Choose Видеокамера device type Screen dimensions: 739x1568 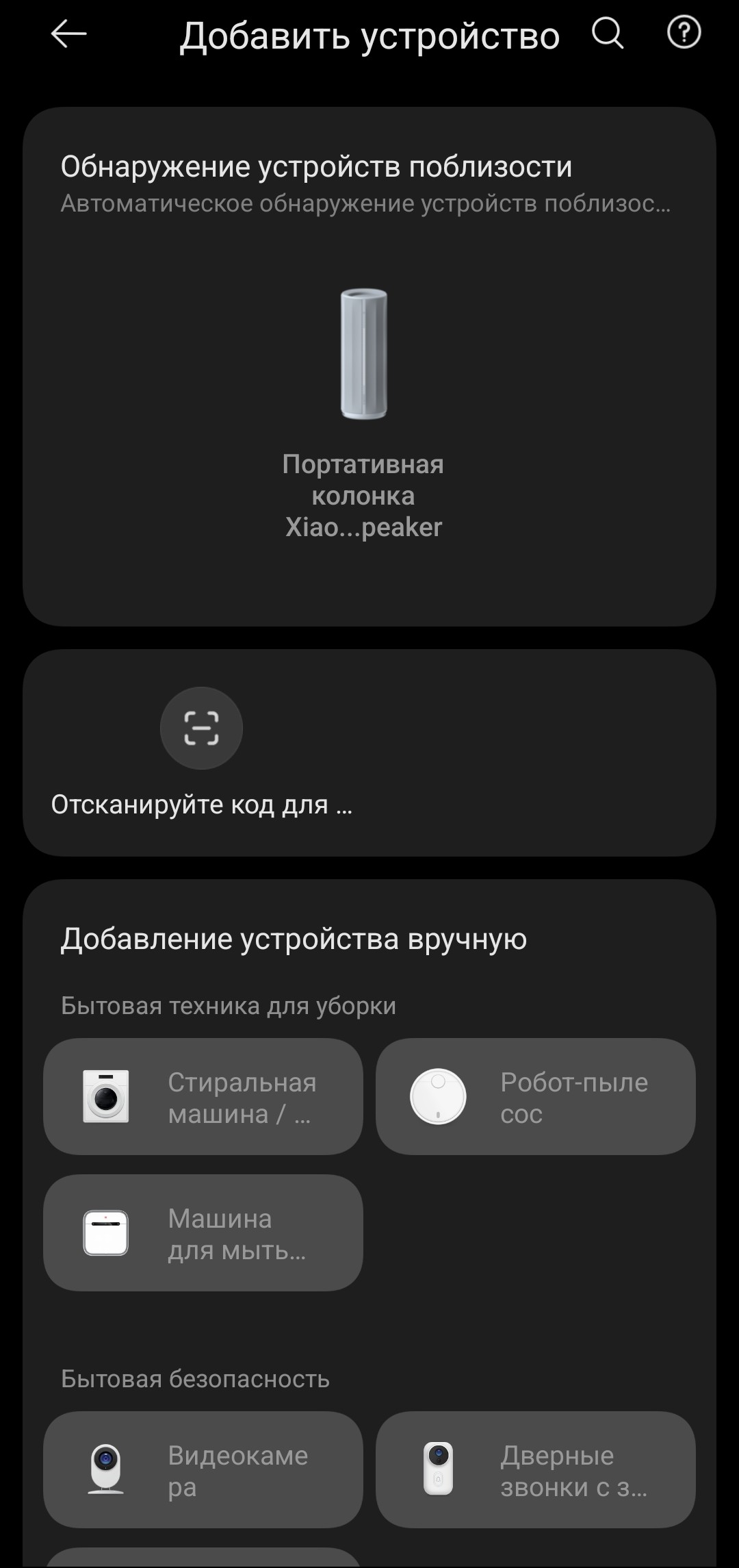[203, 1469]
